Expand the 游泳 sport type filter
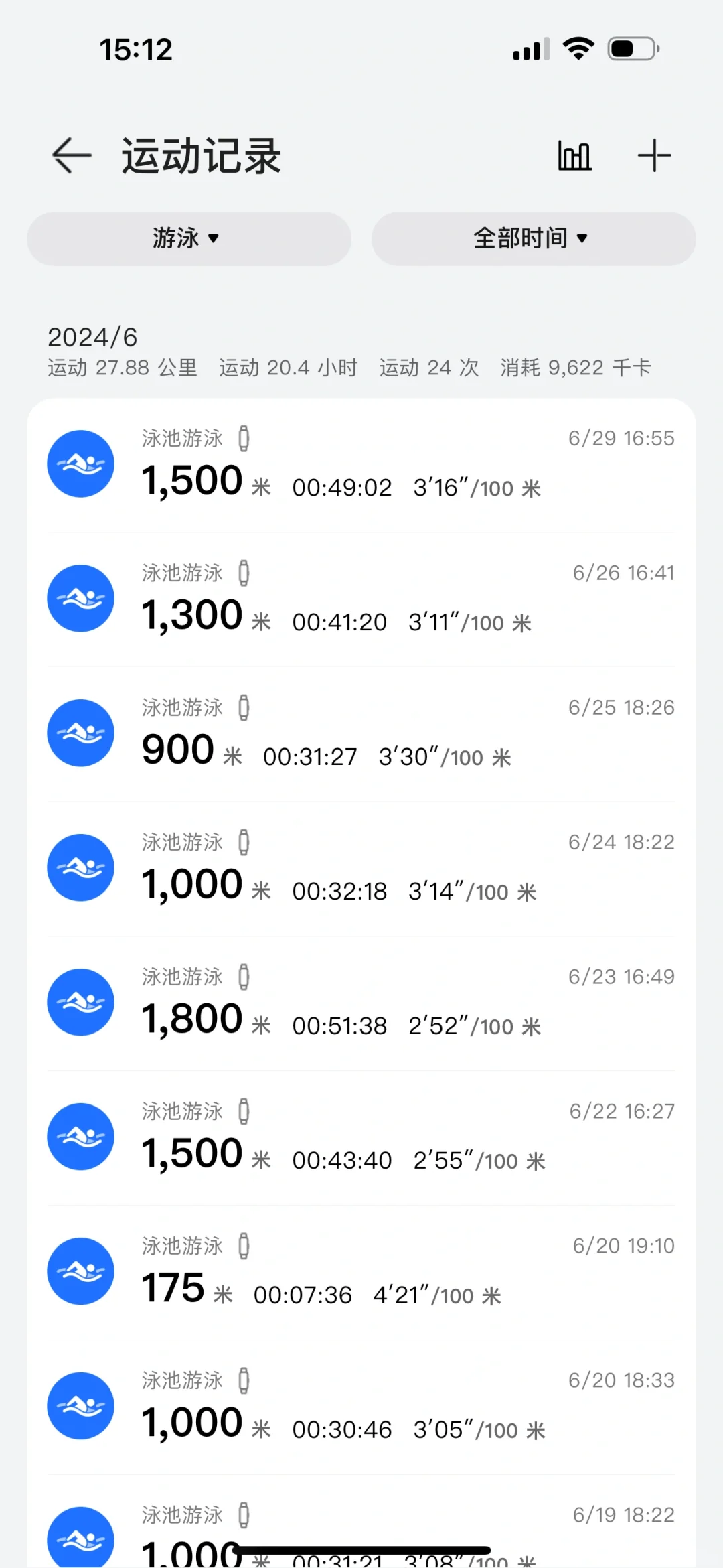The width and height of the screenshot is (723, 1568). coord(189,238)
